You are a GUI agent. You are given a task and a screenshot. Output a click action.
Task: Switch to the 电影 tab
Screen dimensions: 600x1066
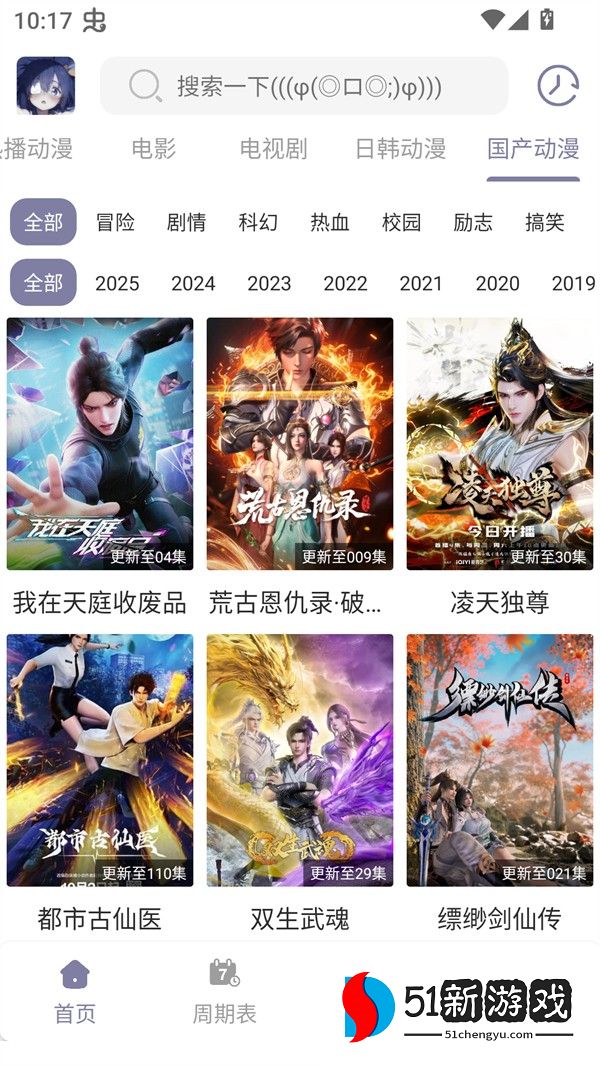[x=153, y=149]
